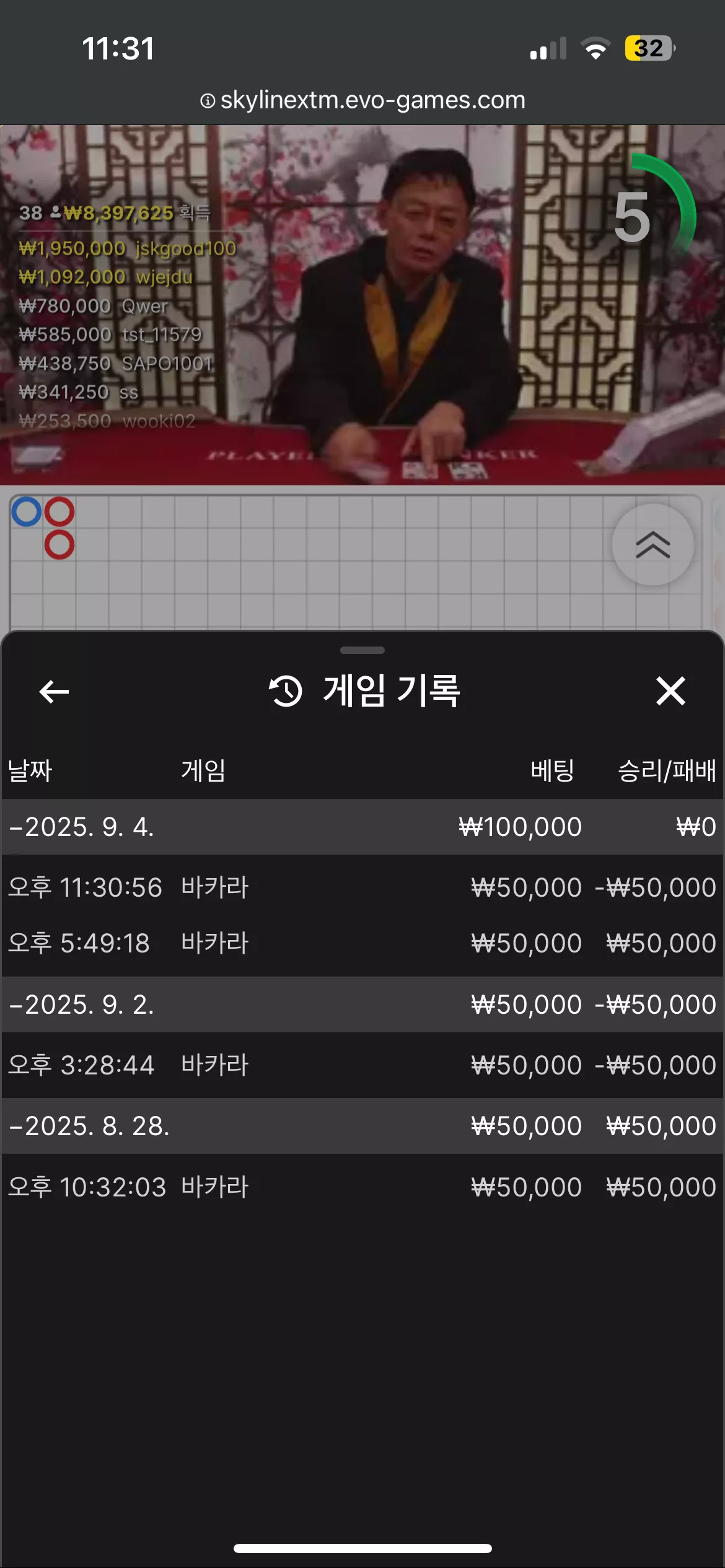Collapse the 2025. 9. 2. date group

pyautogui.click(x=362, y=1004)
